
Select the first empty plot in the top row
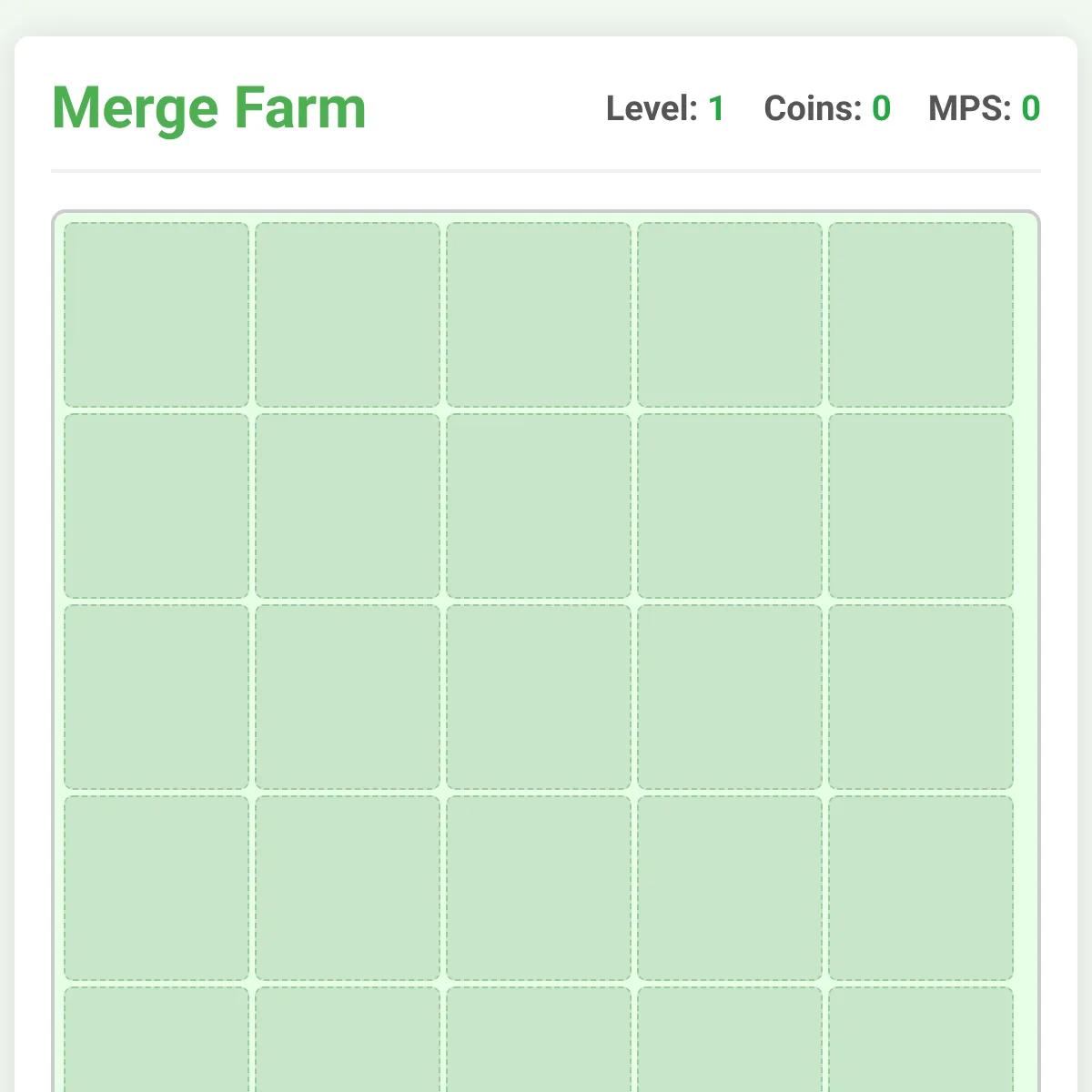[x=157, y=315]
